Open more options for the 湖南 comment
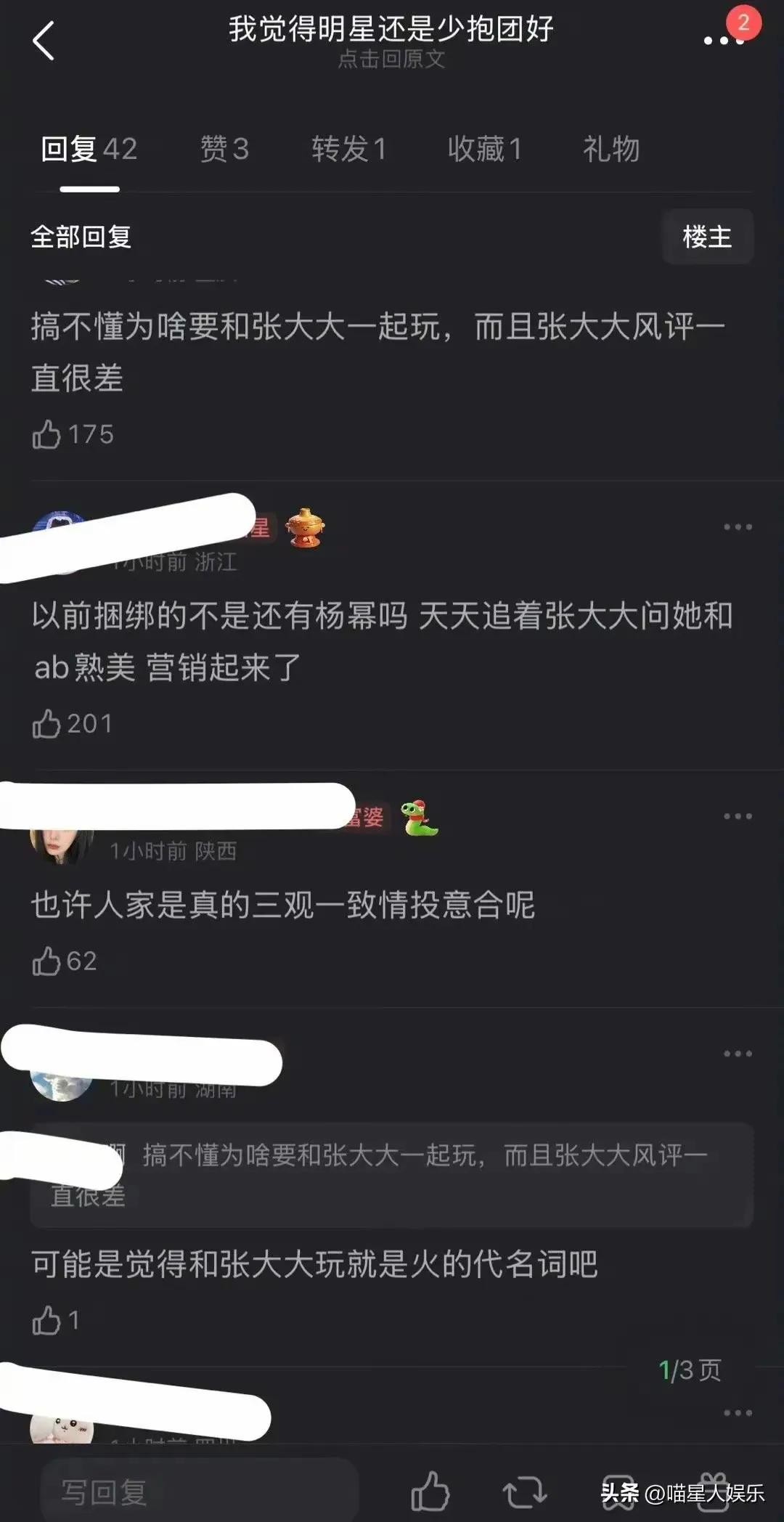784x1522 pixels. (x=738, y=1054)
